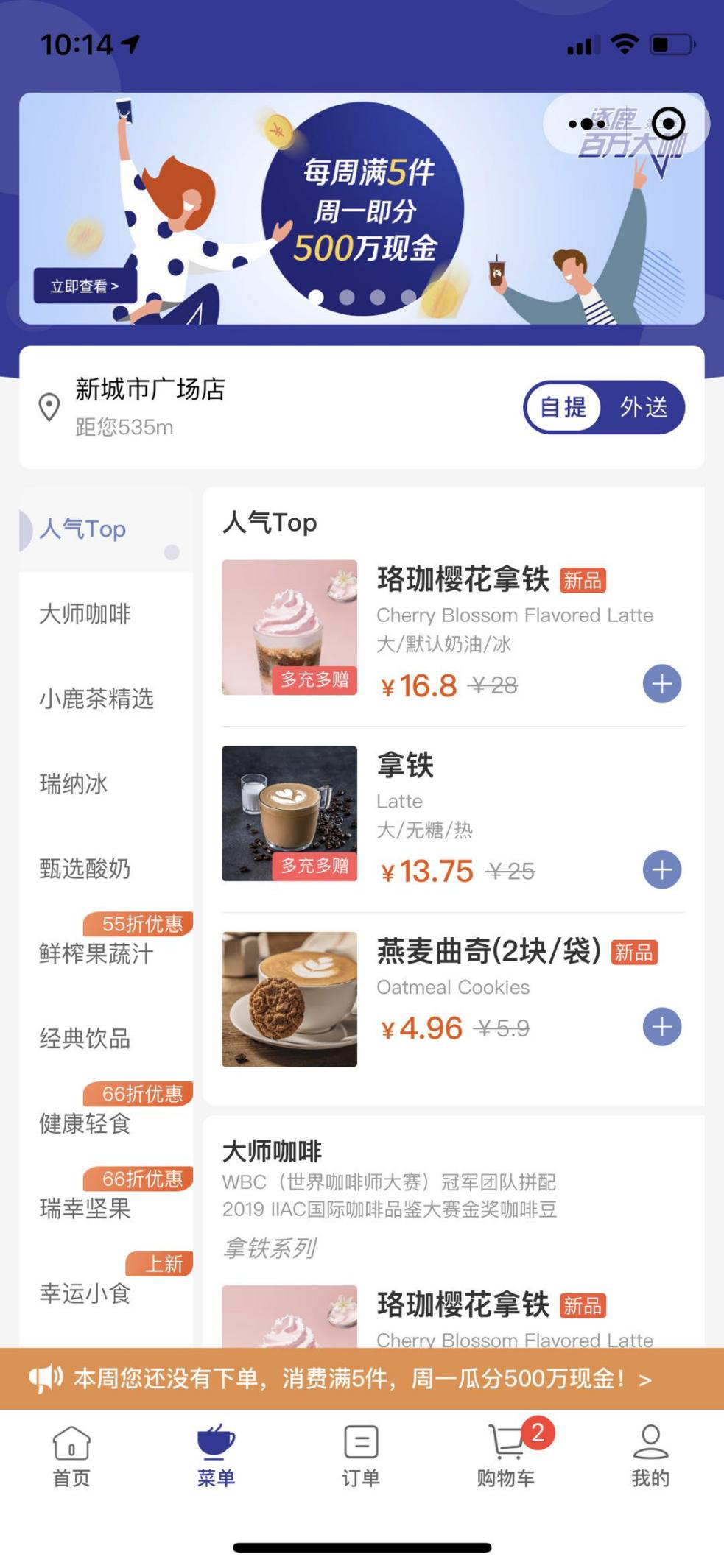The height and width of the screenshot is (1568, 724).
Task: Add top 珞珈樱花拿铁 to cart
Action: 661,684
